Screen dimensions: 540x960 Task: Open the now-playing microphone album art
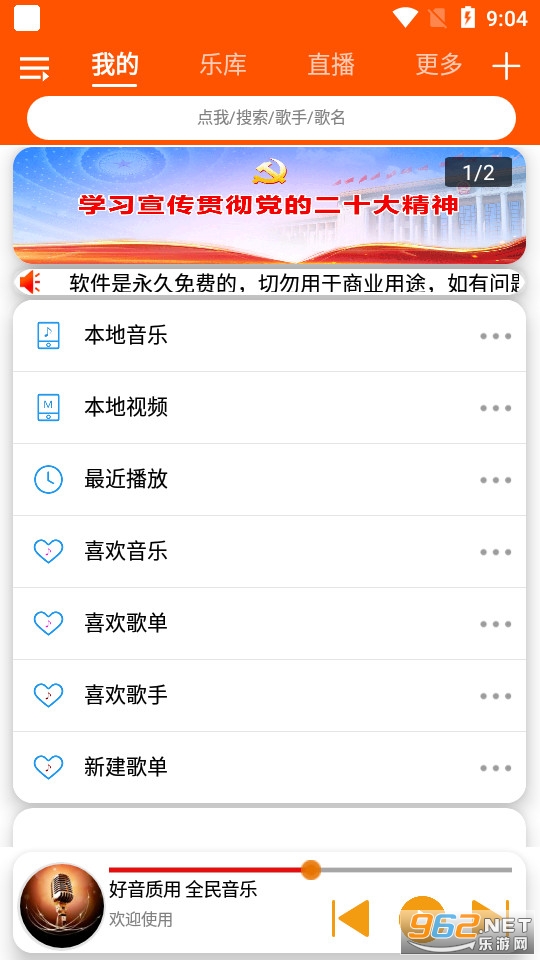[x=61, y=906]
